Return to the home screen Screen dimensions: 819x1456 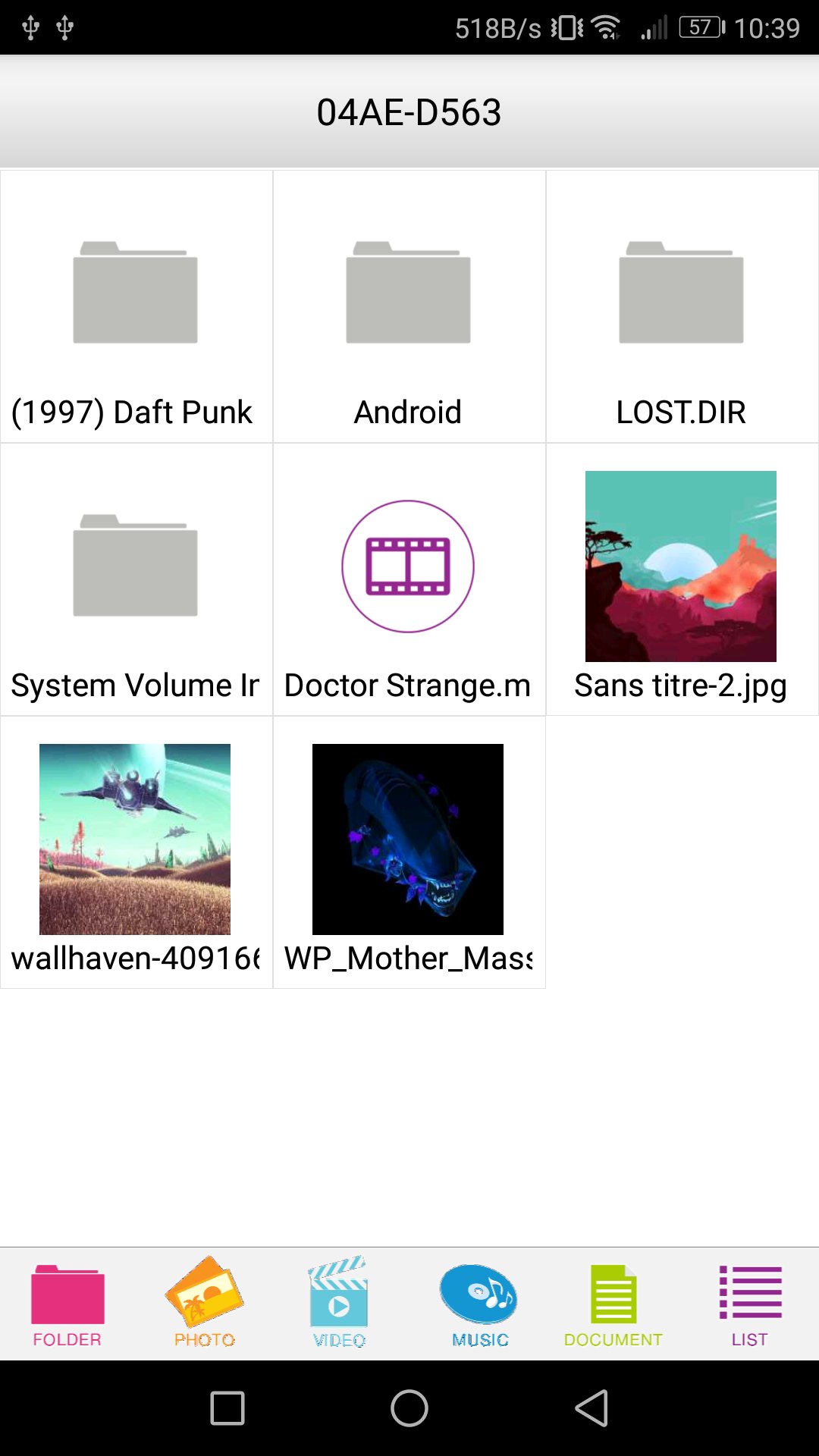409,1408
